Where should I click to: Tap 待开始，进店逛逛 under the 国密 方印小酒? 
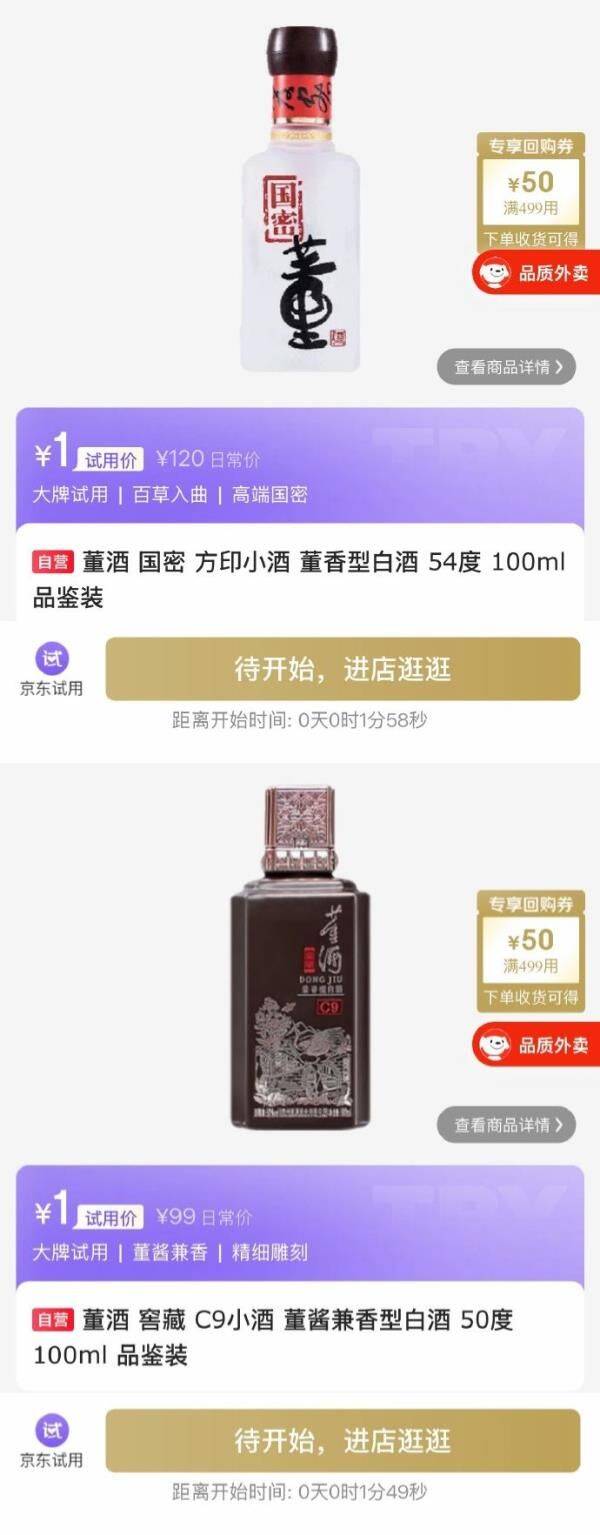[342, 669]
